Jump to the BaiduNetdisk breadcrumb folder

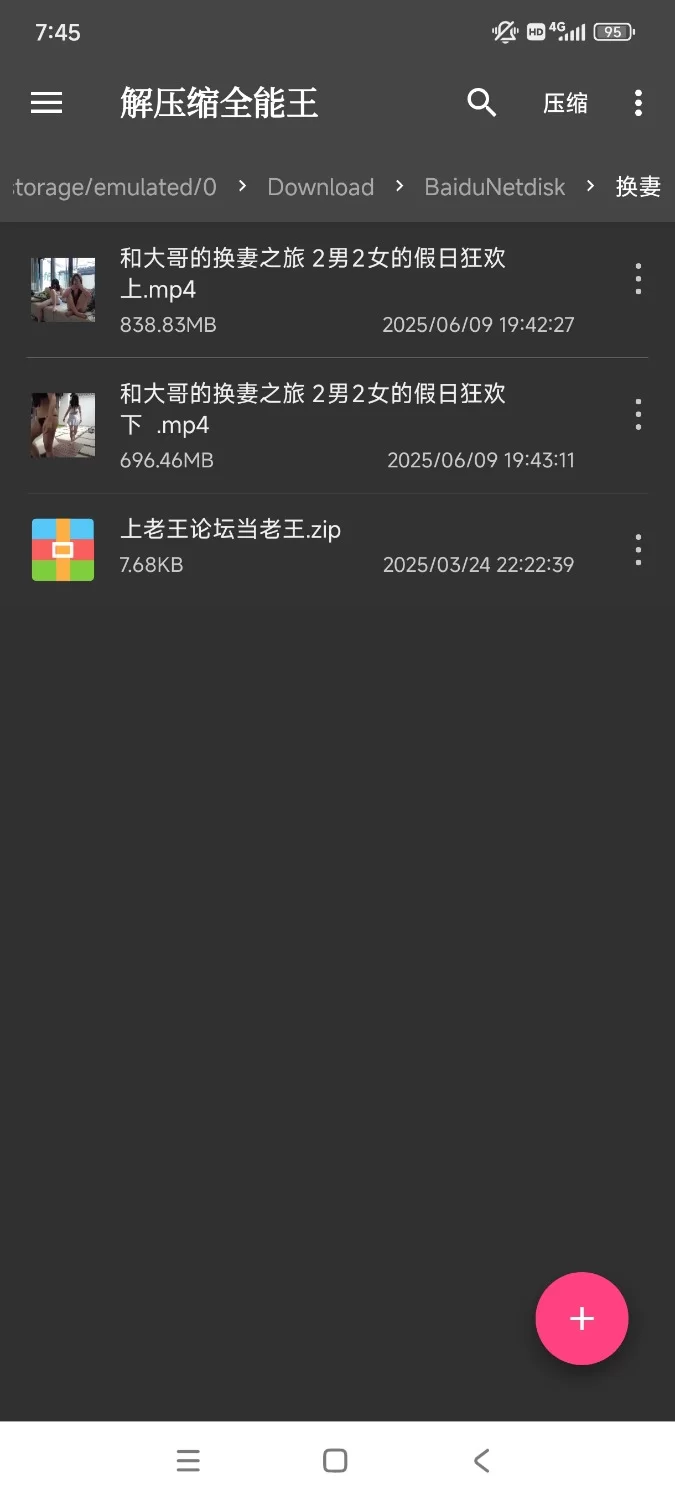point(494,187)
